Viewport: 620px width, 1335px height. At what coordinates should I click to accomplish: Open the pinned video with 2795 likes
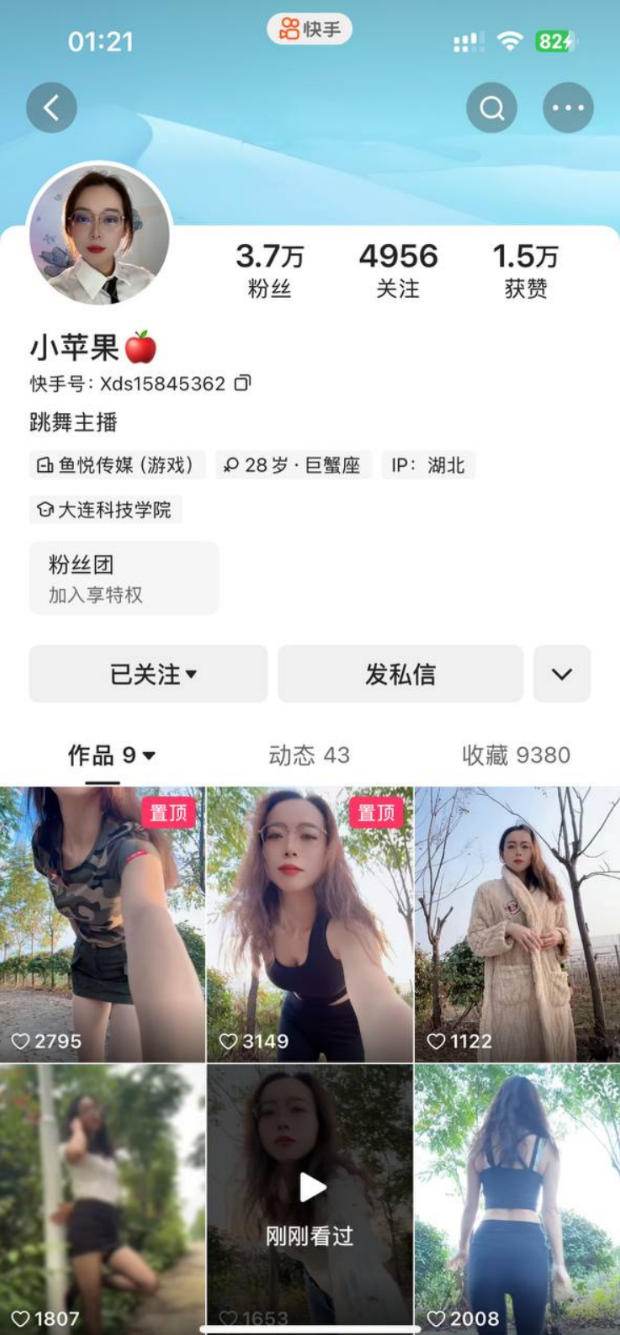(x=102, y=923)
